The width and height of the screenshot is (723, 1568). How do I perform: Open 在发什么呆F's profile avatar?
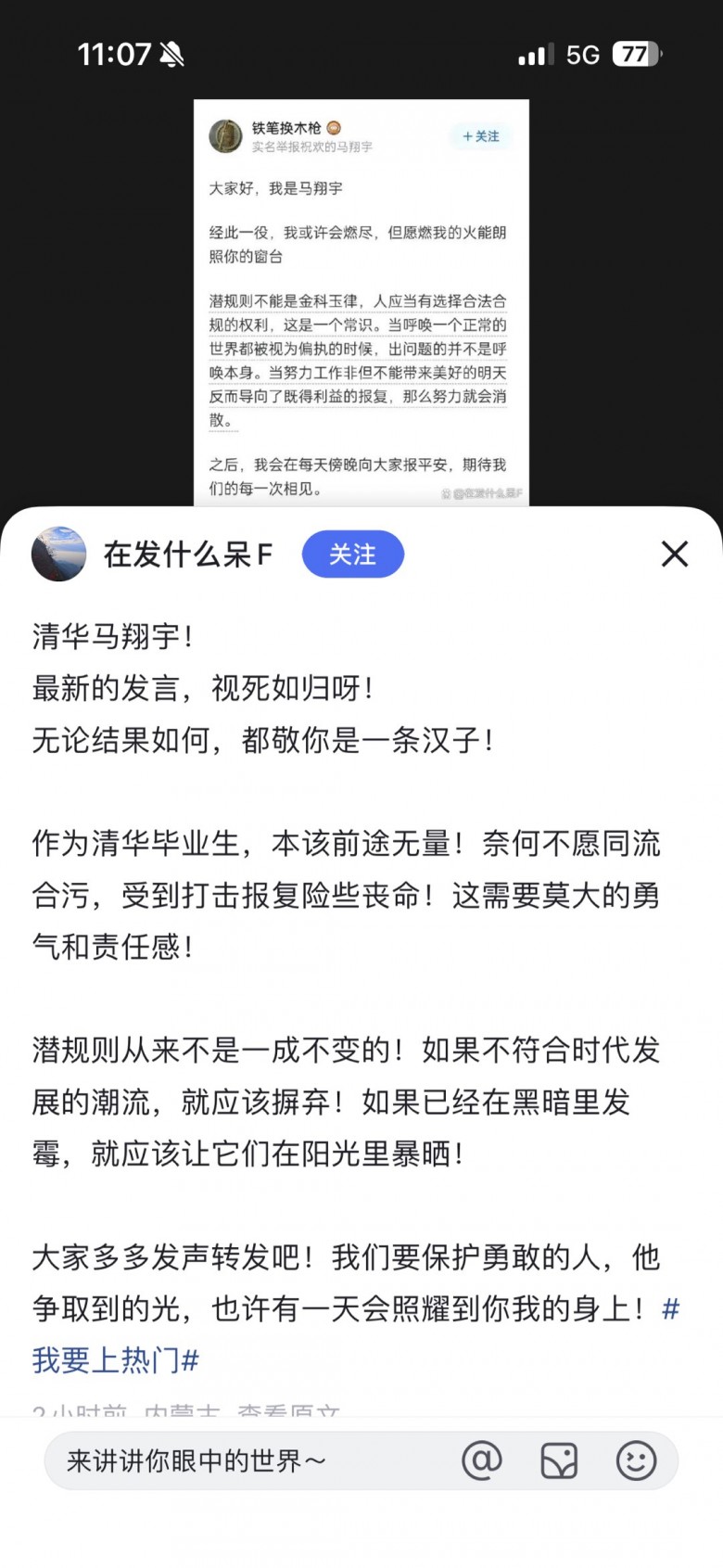click(58, 555)
